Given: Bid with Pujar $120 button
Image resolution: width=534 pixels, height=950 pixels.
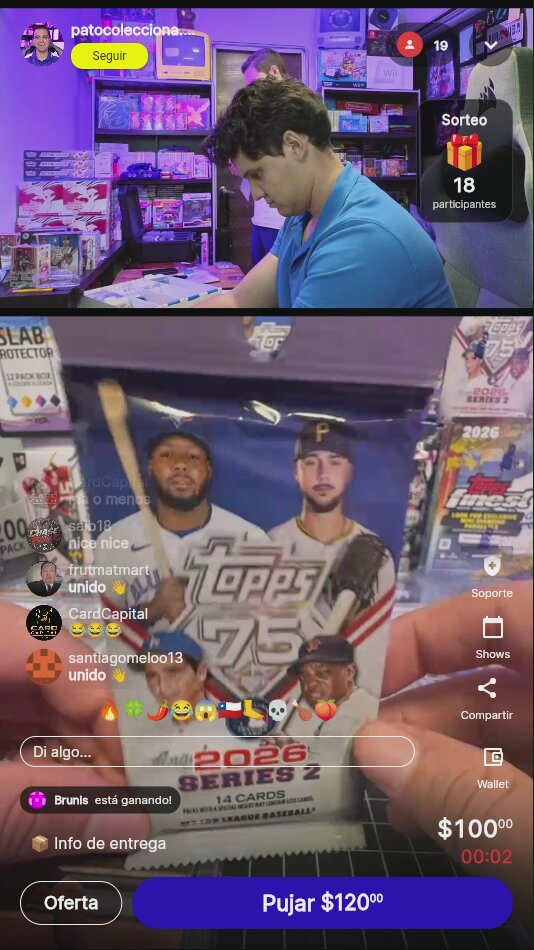Looking at the screenshot, I should coord(322,903).
